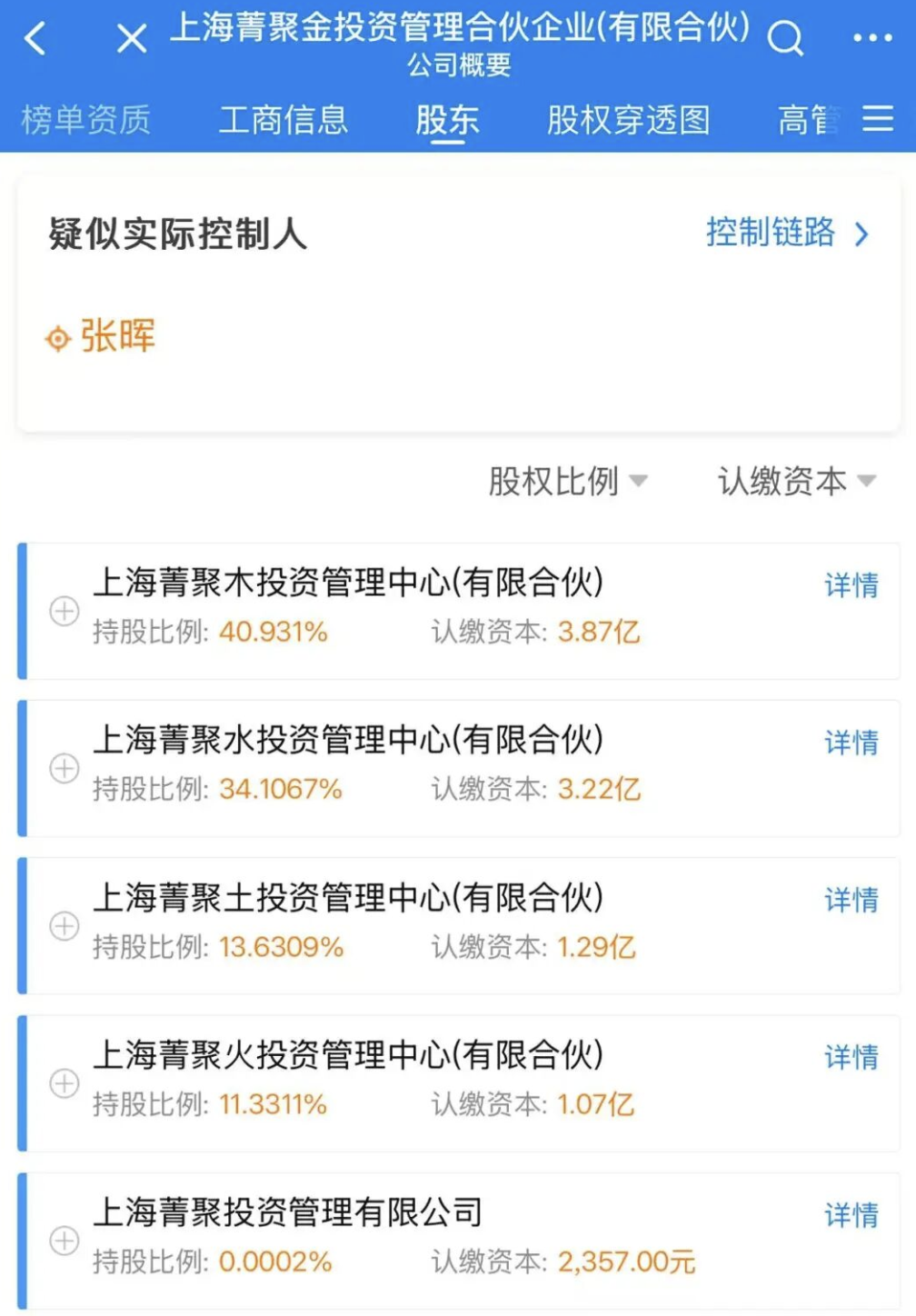Viewport: 916px width, 1316px height.
Task: Close the company page with the X
Action: [x=132, y=39]
